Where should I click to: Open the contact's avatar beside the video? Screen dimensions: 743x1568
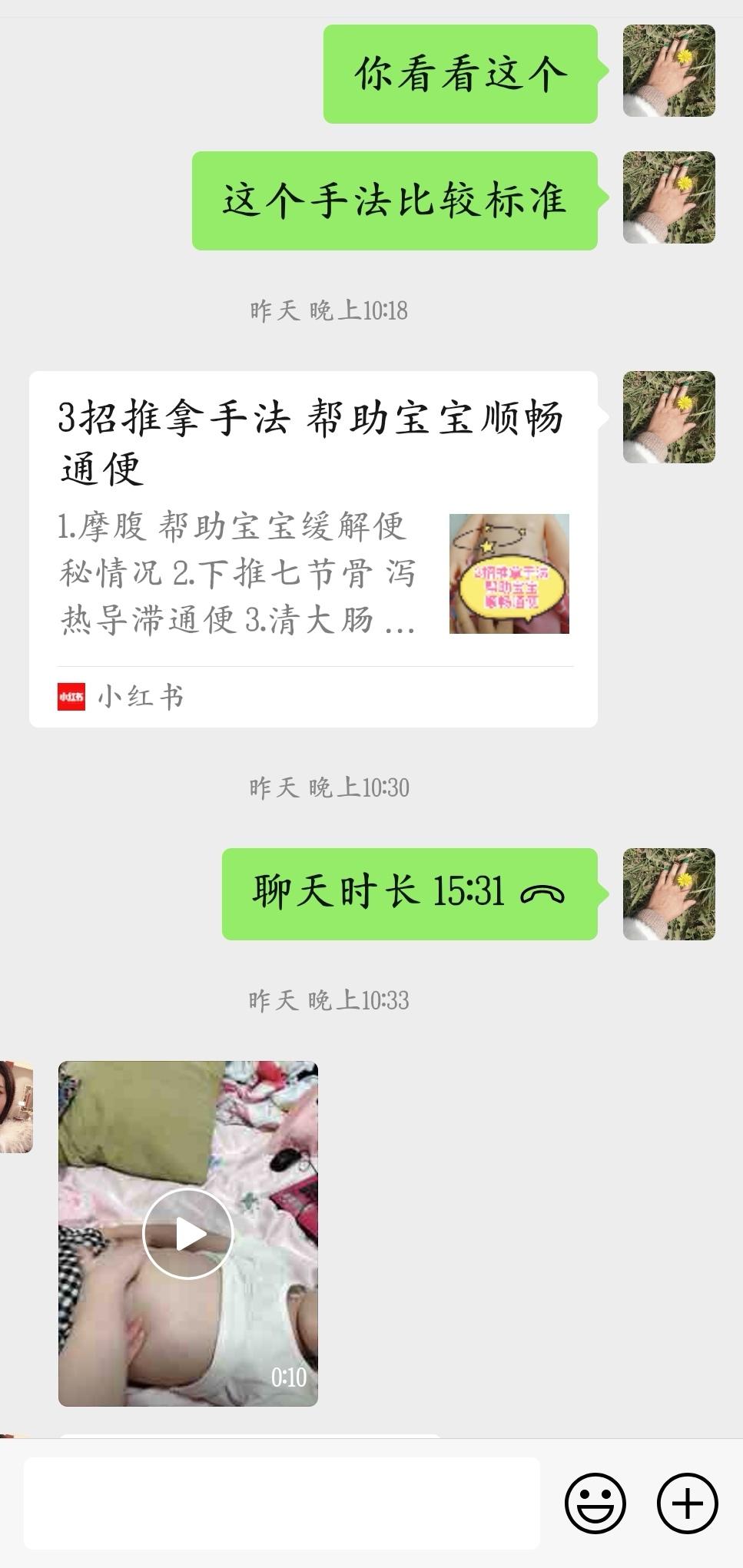coord(15,1106)
